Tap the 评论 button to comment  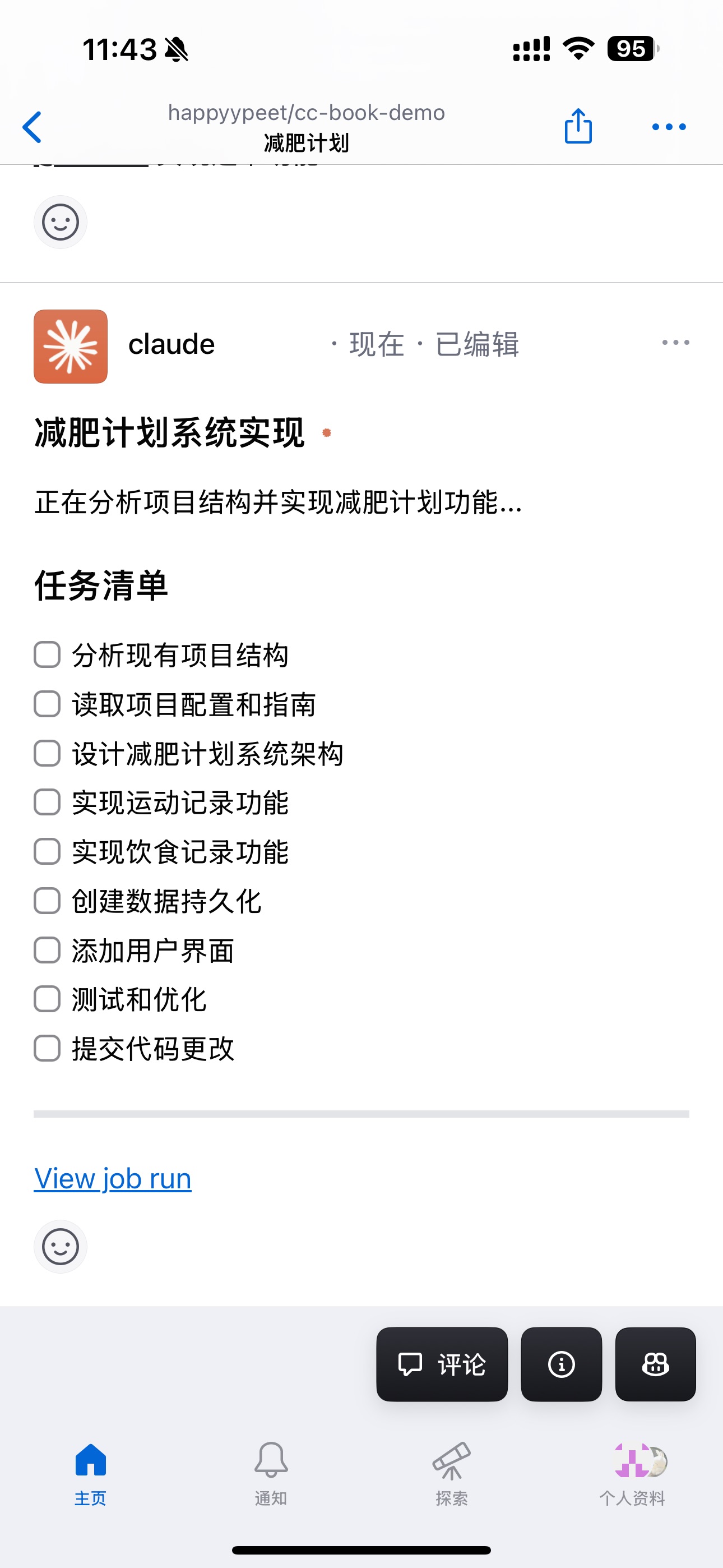point(442,1364)
